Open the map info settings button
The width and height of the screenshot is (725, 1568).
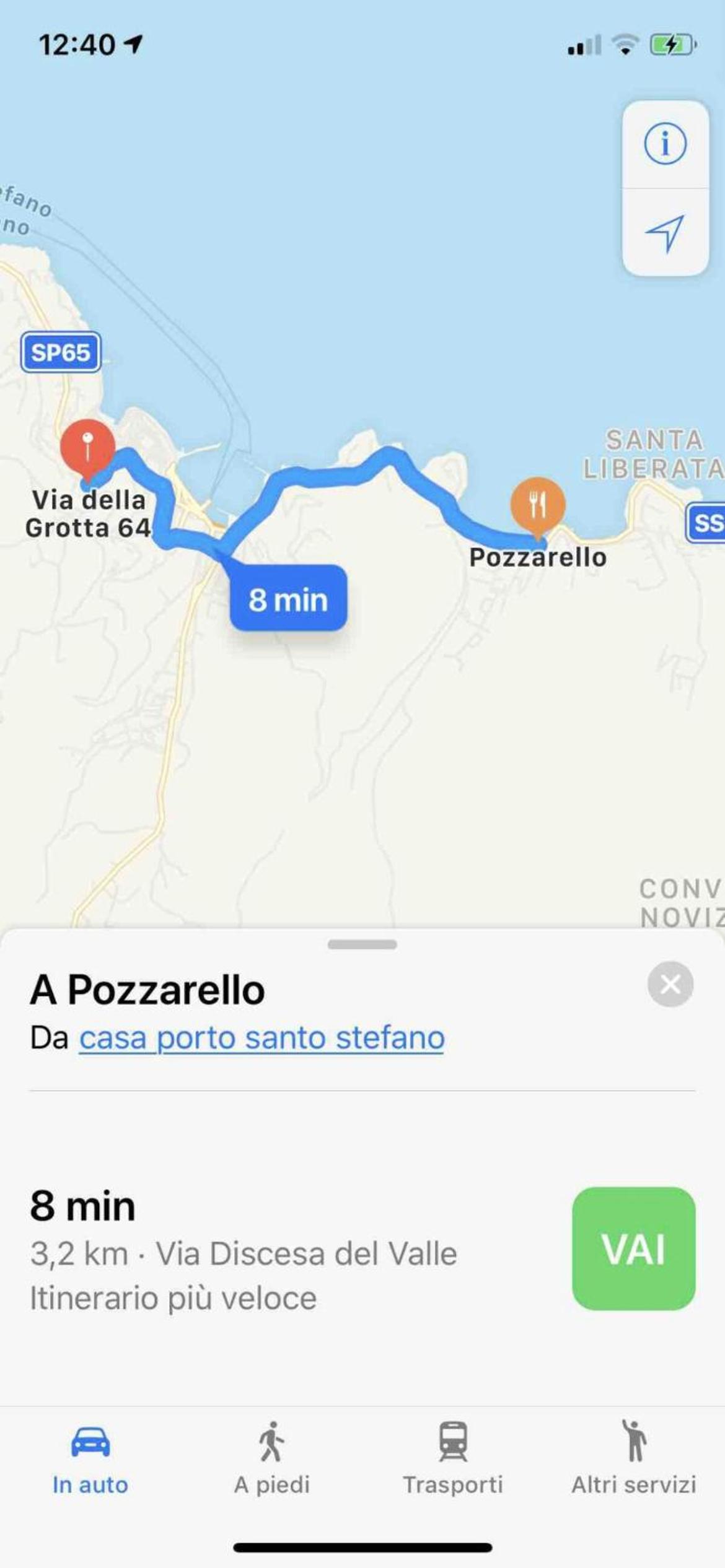tap(665, 144)
